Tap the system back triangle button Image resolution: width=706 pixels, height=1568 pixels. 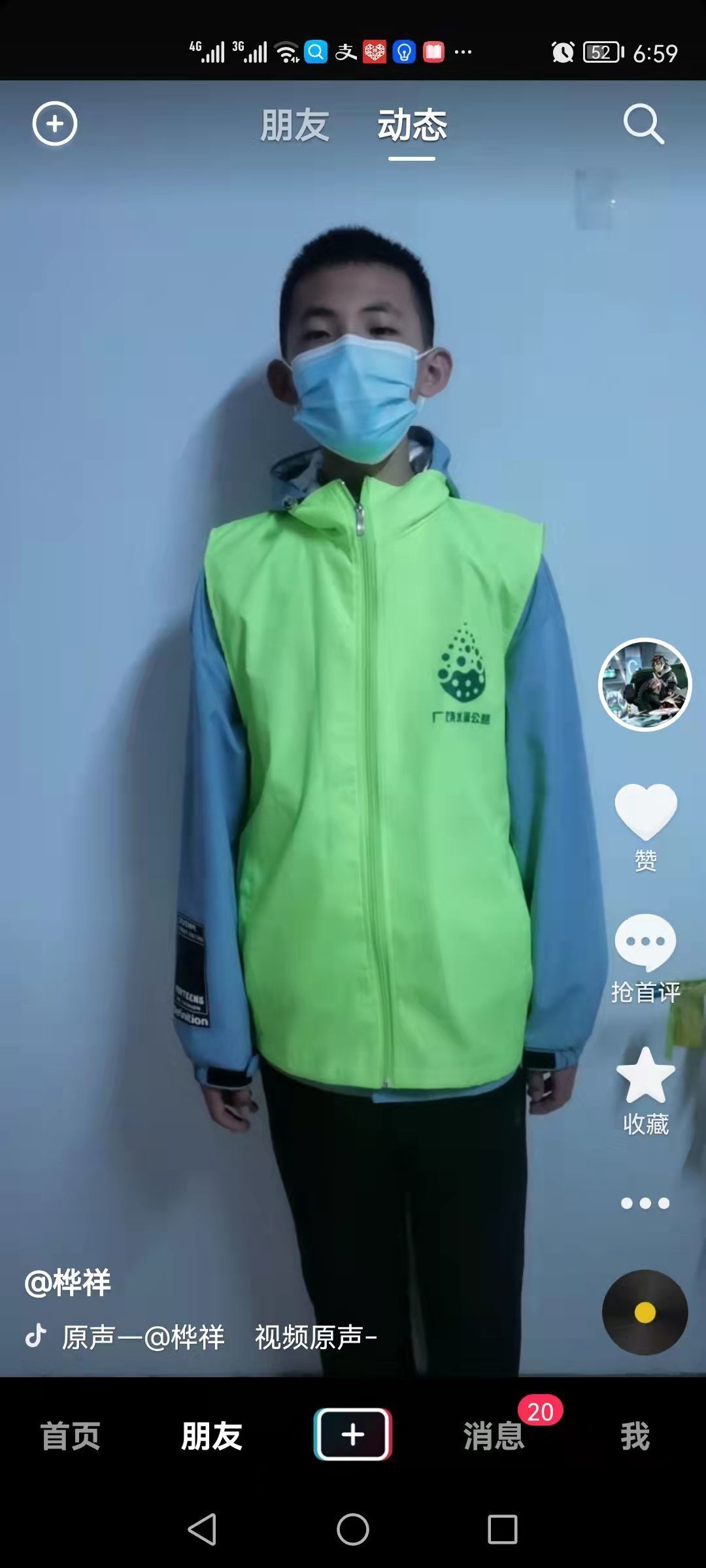[202, 1529]
